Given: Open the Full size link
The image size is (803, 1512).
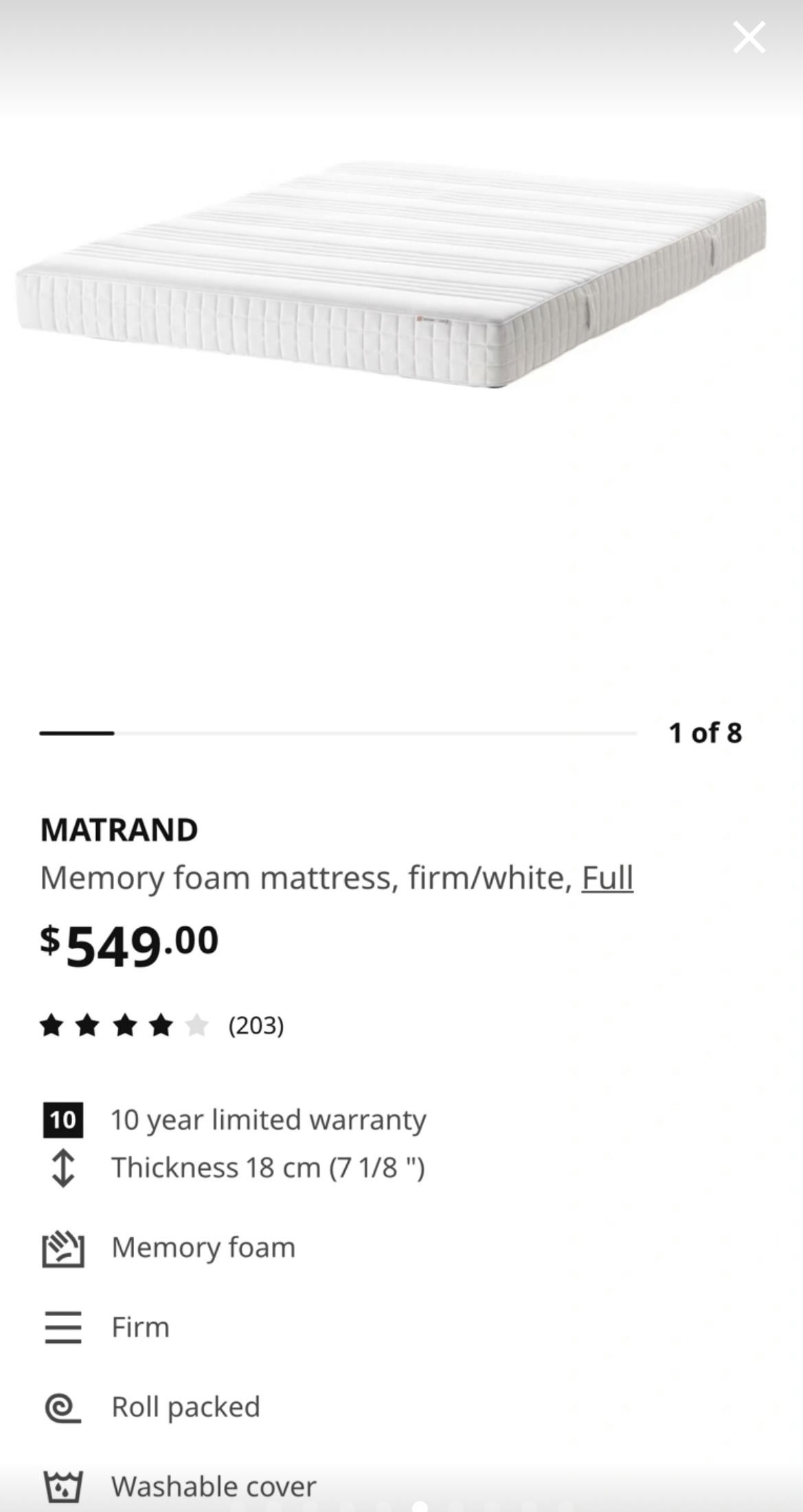Looking at the screenshot, I should [x=607, y=878].
